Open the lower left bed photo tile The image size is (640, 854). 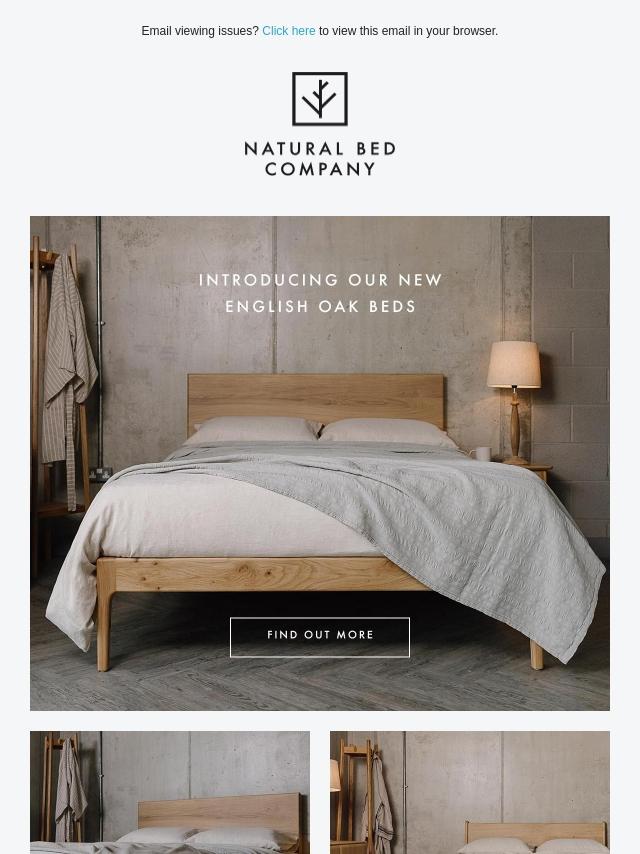click(170, 792)
